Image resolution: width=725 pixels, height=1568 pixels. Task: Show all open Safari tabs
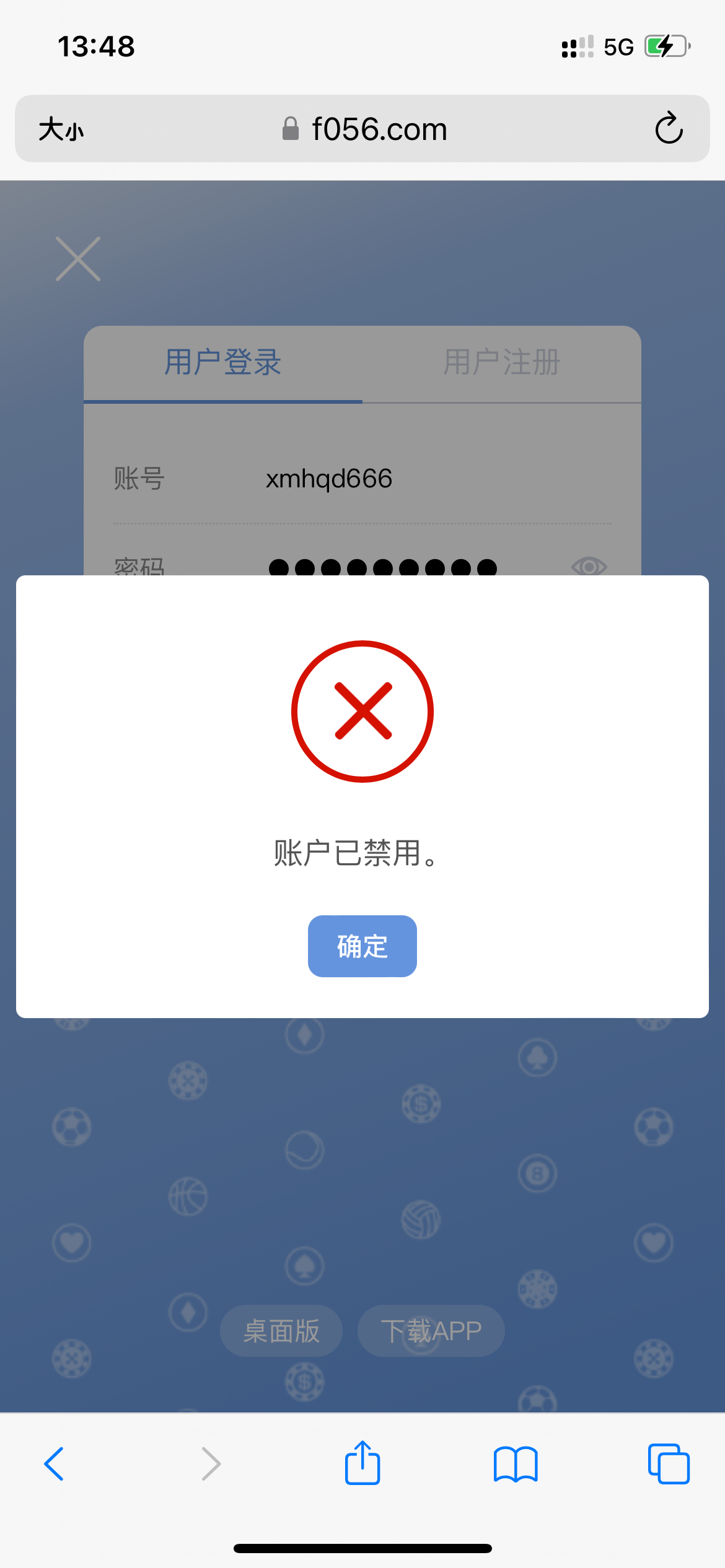click(x=668, y=1464)
